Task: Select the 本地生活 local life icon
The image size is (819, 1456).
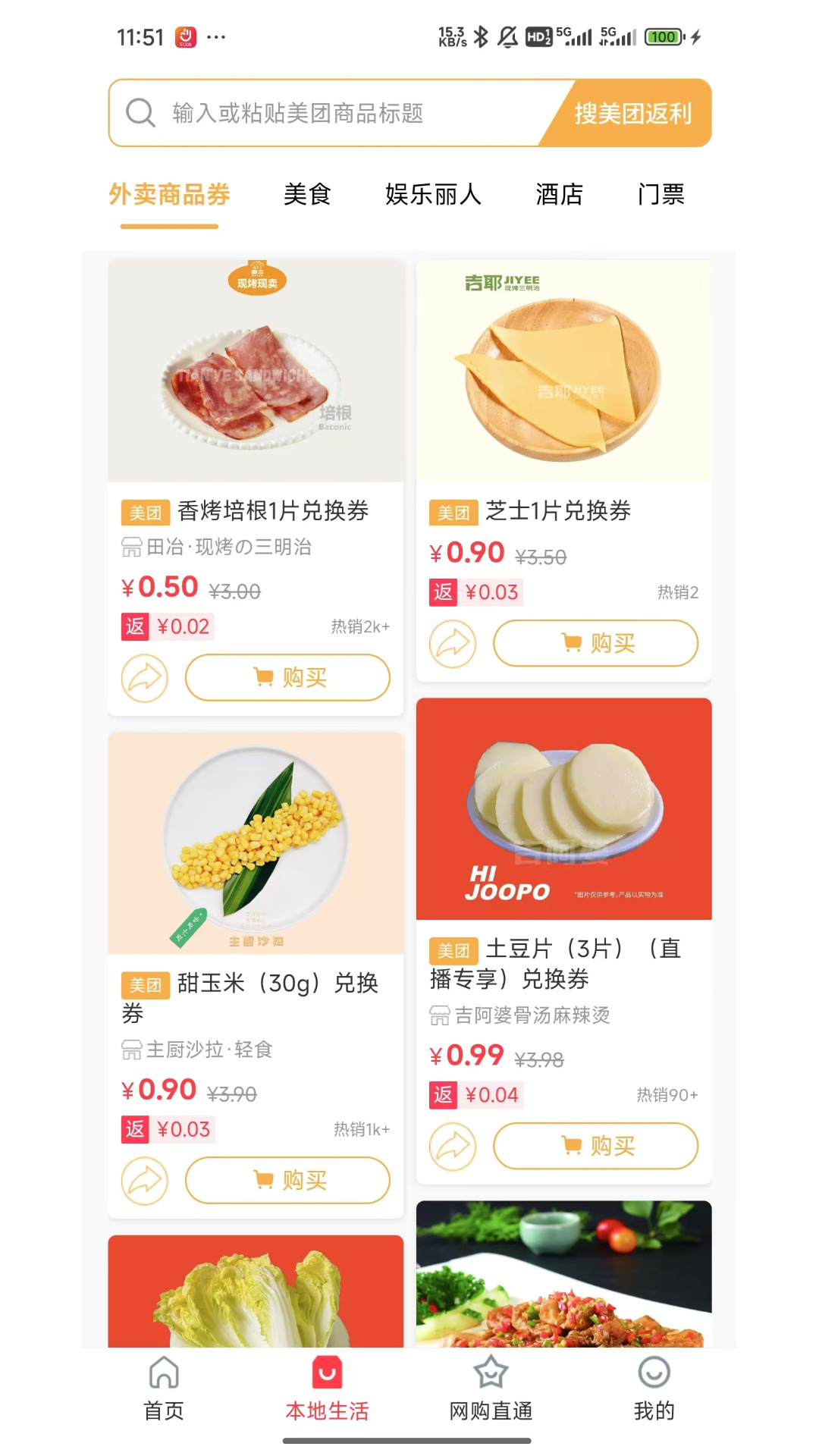Action: click(327, 1385)
